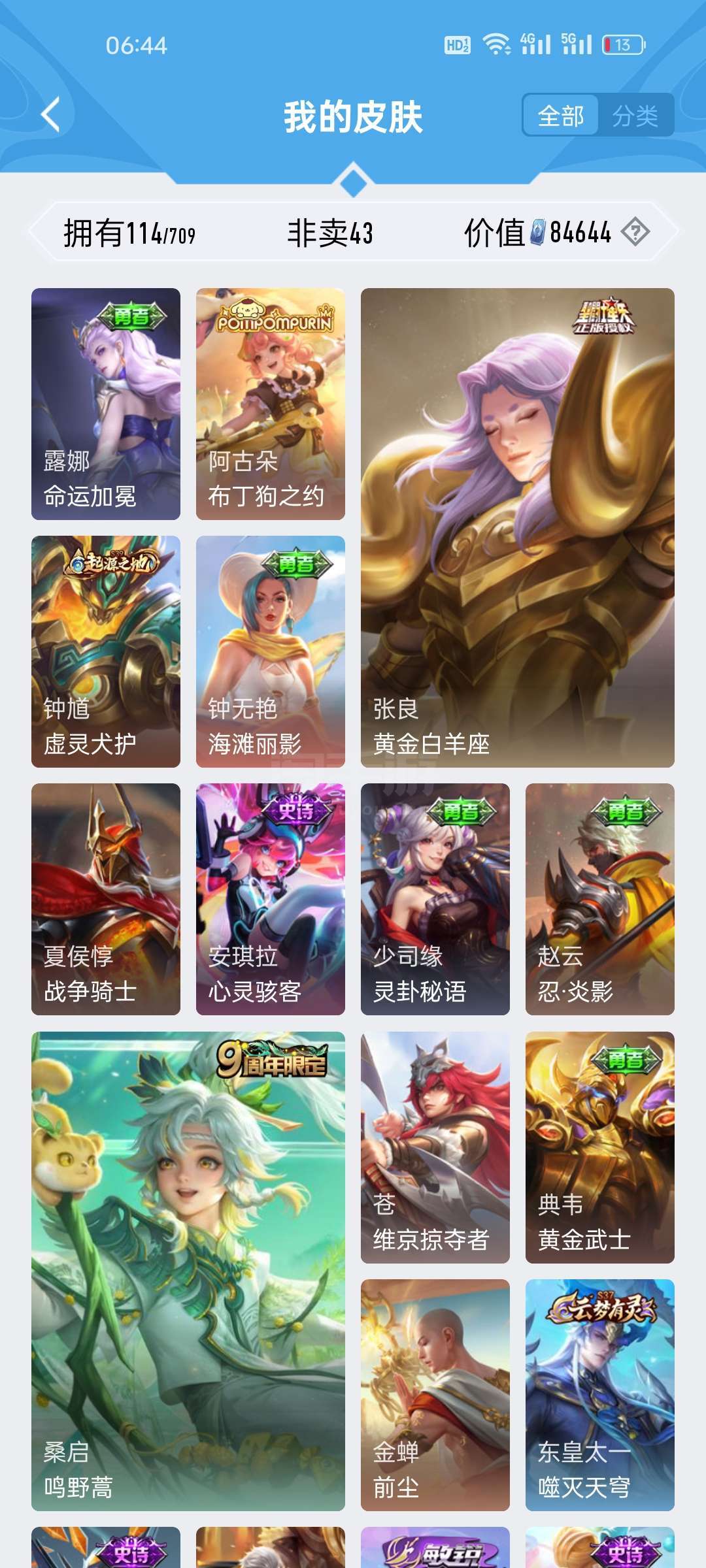Open the 苍 维京掠夺者 skin card
This screenshot has width=706, height=1568.
(435, 1147)
